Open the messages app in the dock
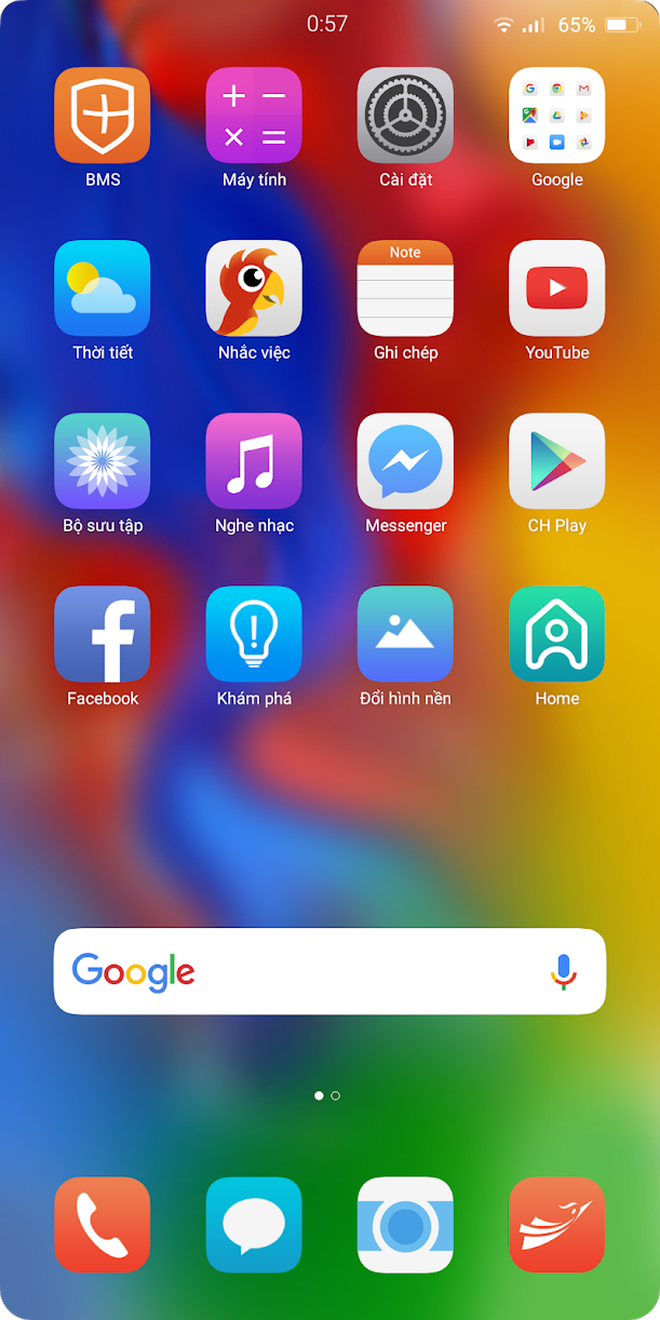 pos(254,1225)
